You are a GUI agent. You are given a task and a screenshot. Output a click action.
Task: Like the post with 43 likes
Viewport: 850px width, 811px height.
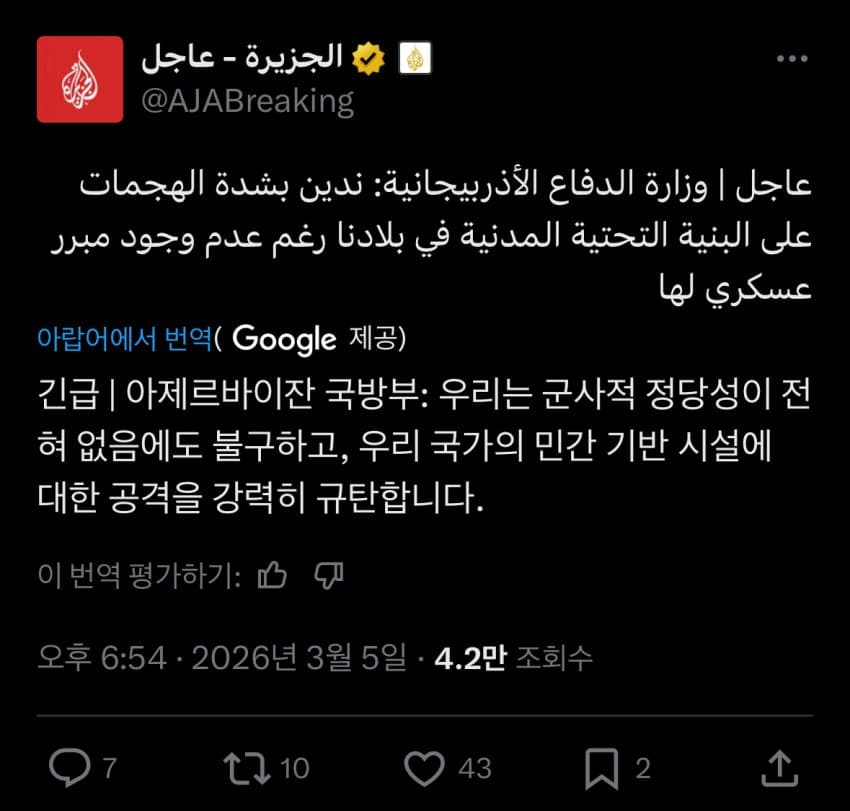pyautogui.click(x=427, y=767)
